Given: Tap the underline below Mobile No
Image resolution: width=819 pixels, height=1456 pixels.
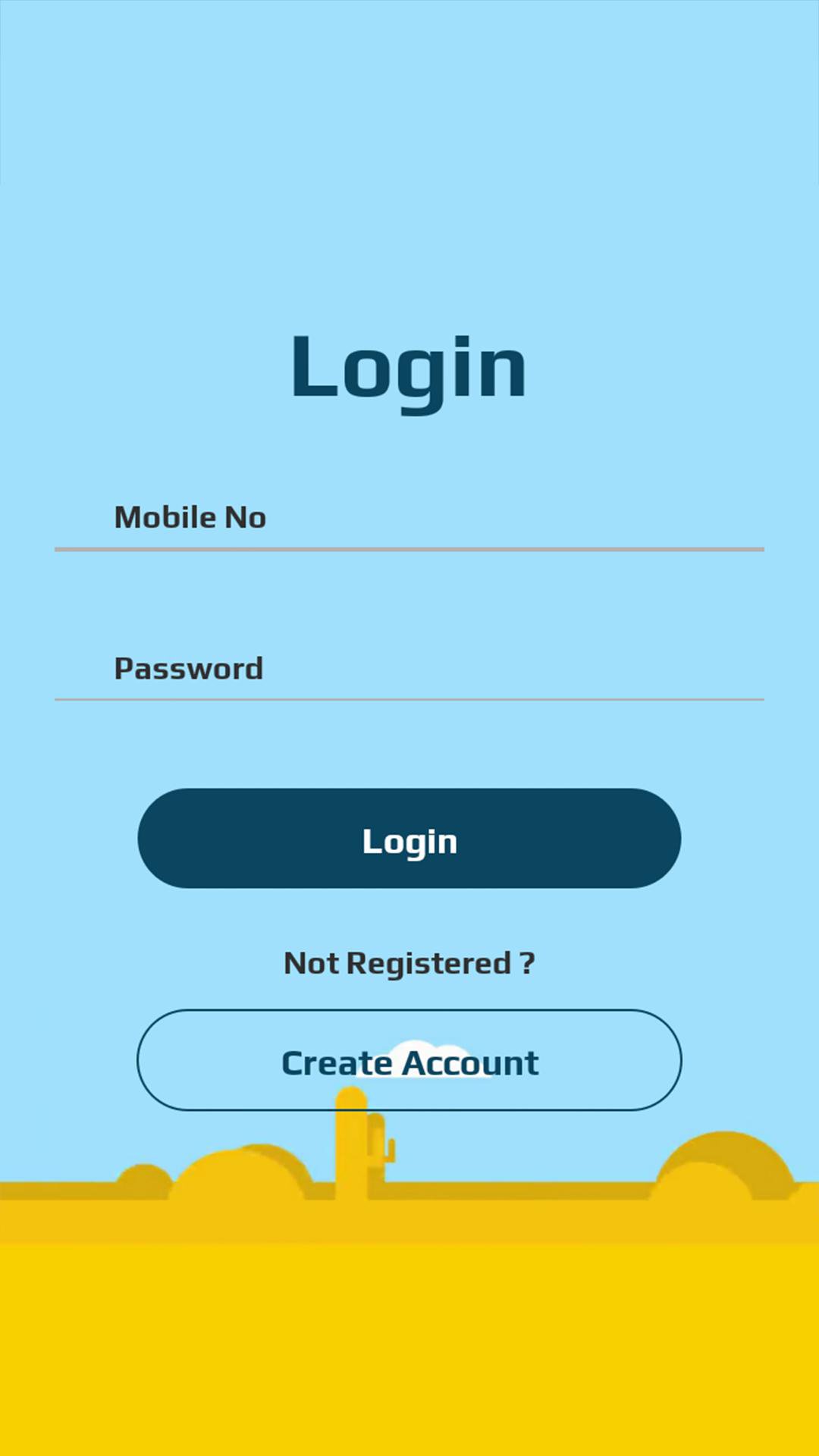Looking at the screenshot, I should (x=409, y=548).
